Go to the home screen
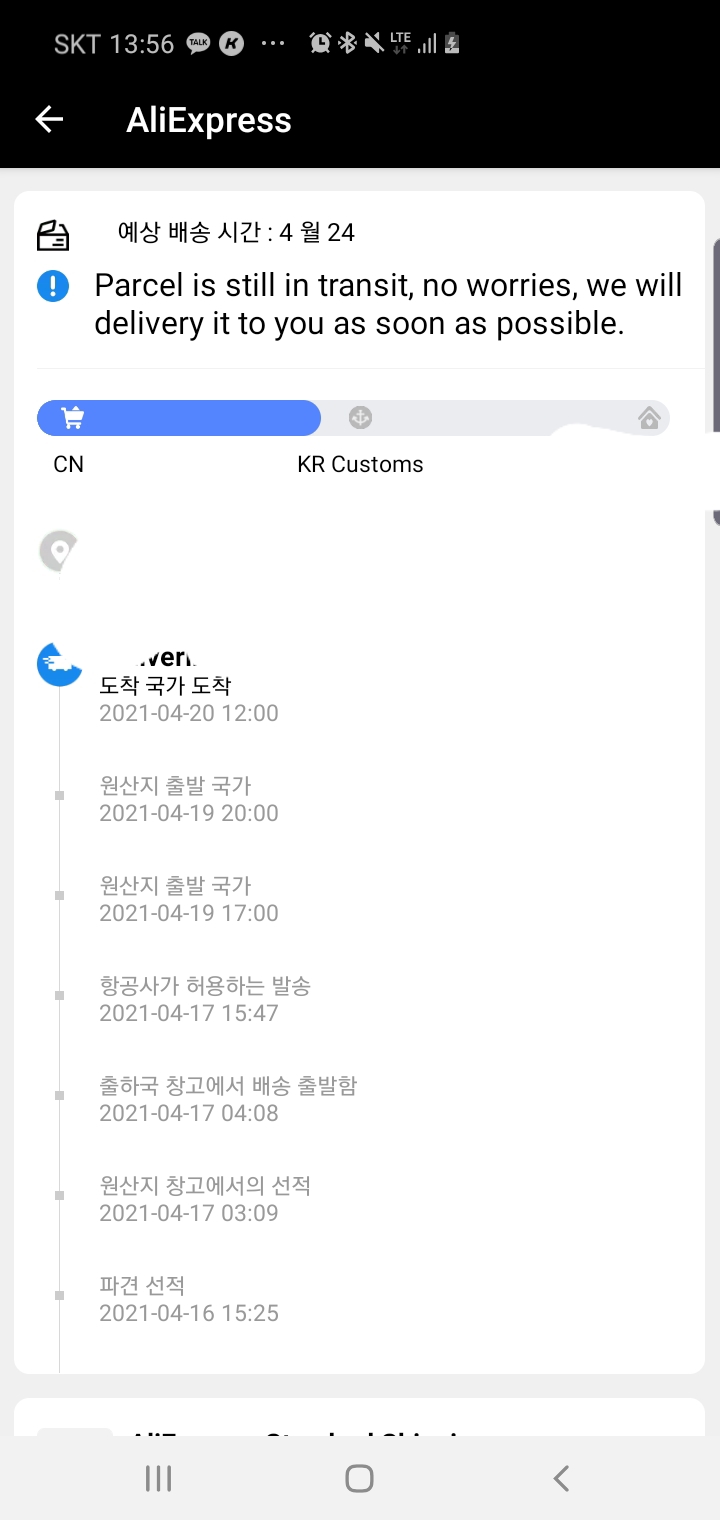 click(x=359, y=1478)
